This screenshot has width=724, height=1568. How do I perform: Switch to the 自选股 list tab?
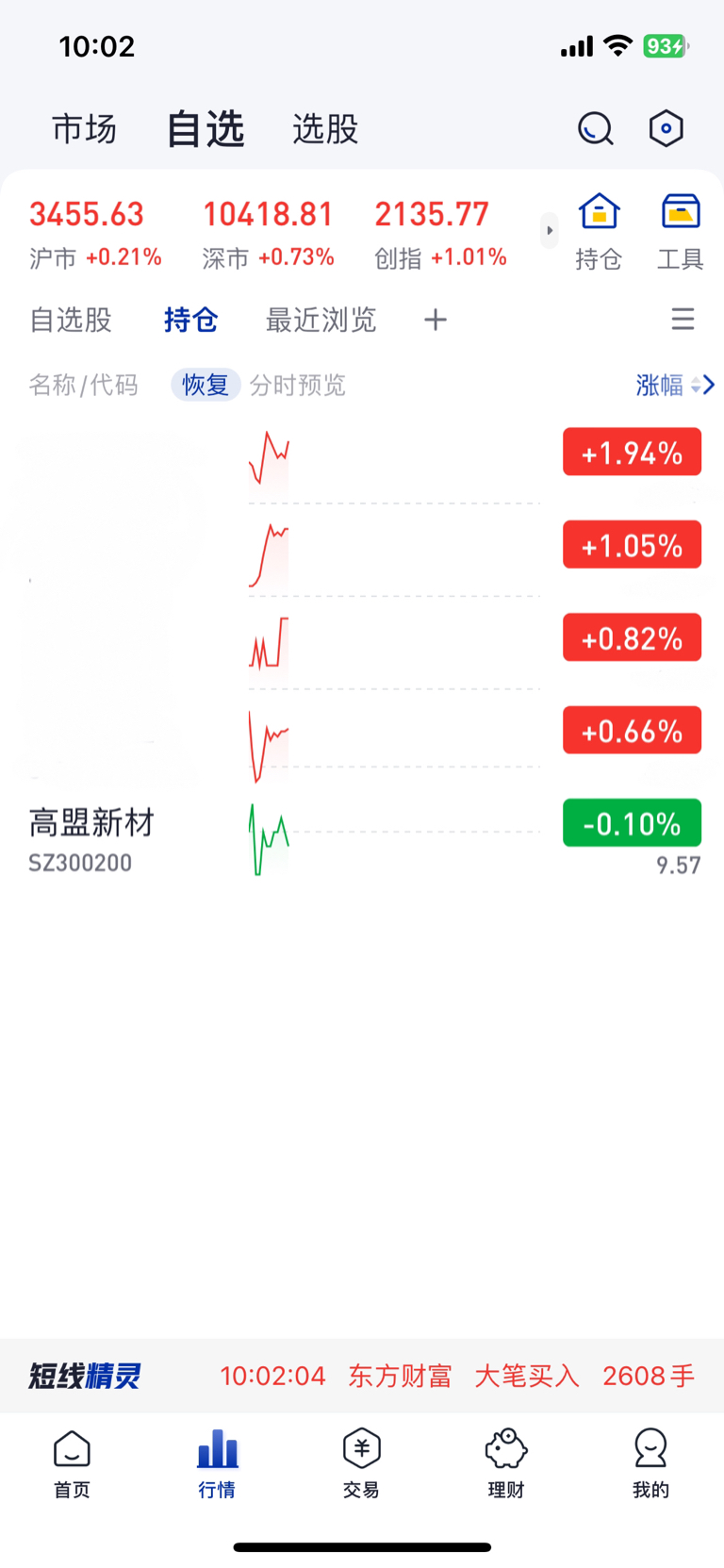(71, 320)
